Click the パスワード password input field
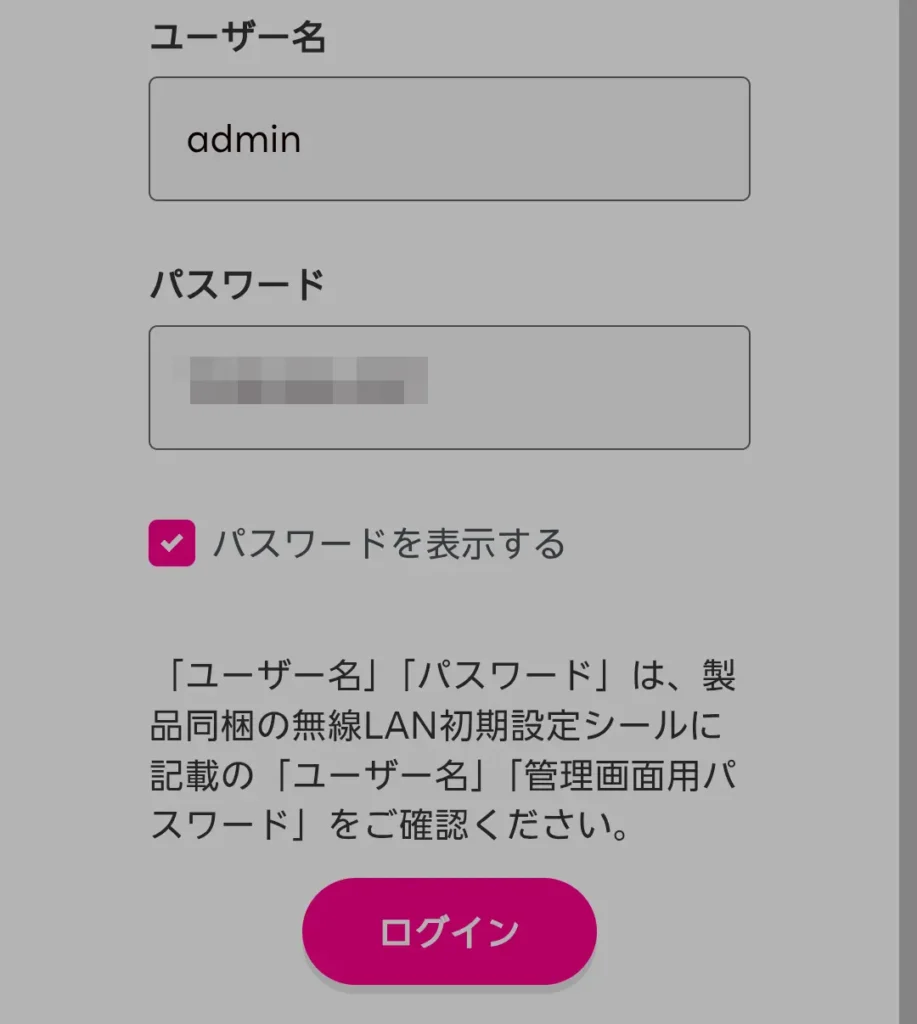Screen dimensions: 917x1024 pyautogui.click(x=448, y=387)
